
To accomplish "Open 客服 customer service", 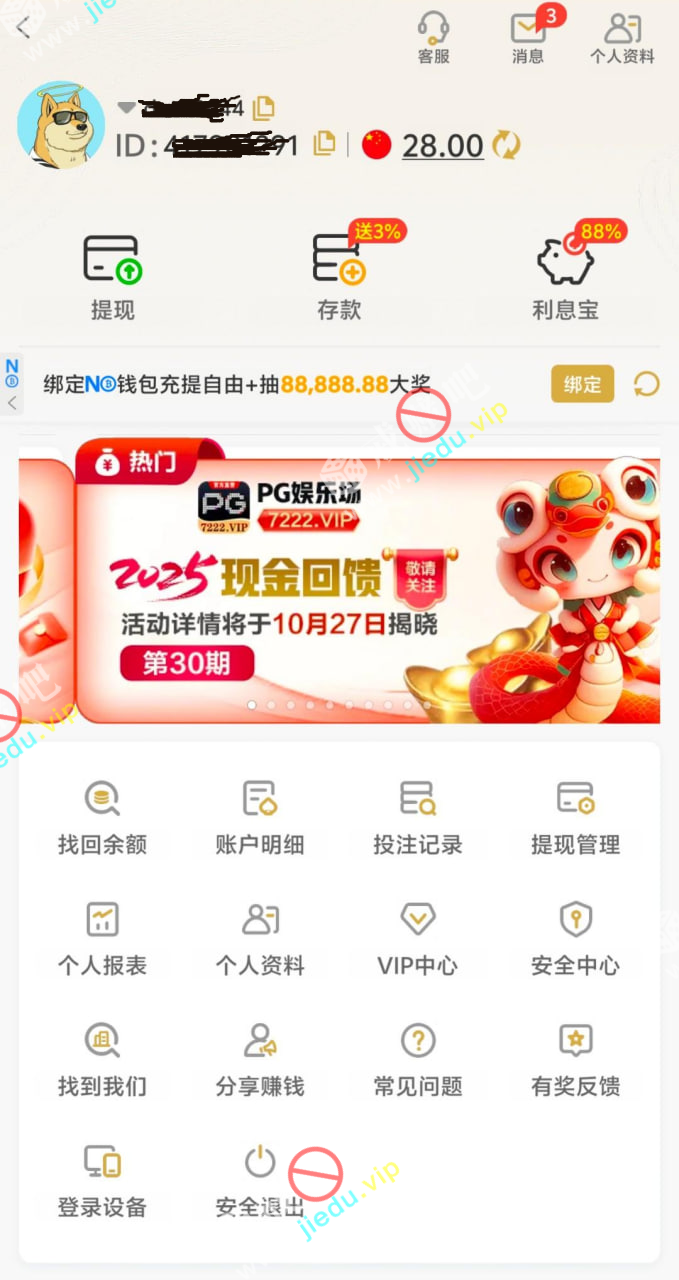I will (x=433, y=38).
